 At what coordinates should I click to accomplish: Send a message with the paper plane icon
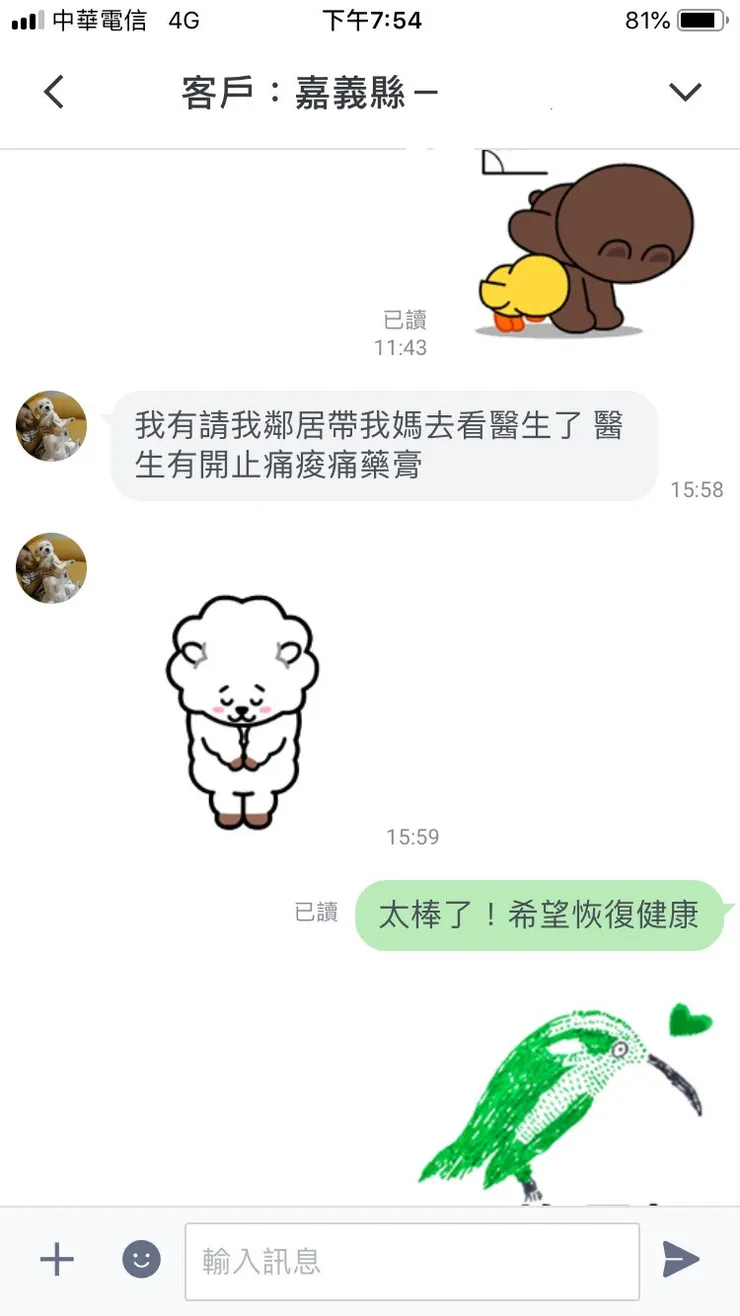(681, 1259)
